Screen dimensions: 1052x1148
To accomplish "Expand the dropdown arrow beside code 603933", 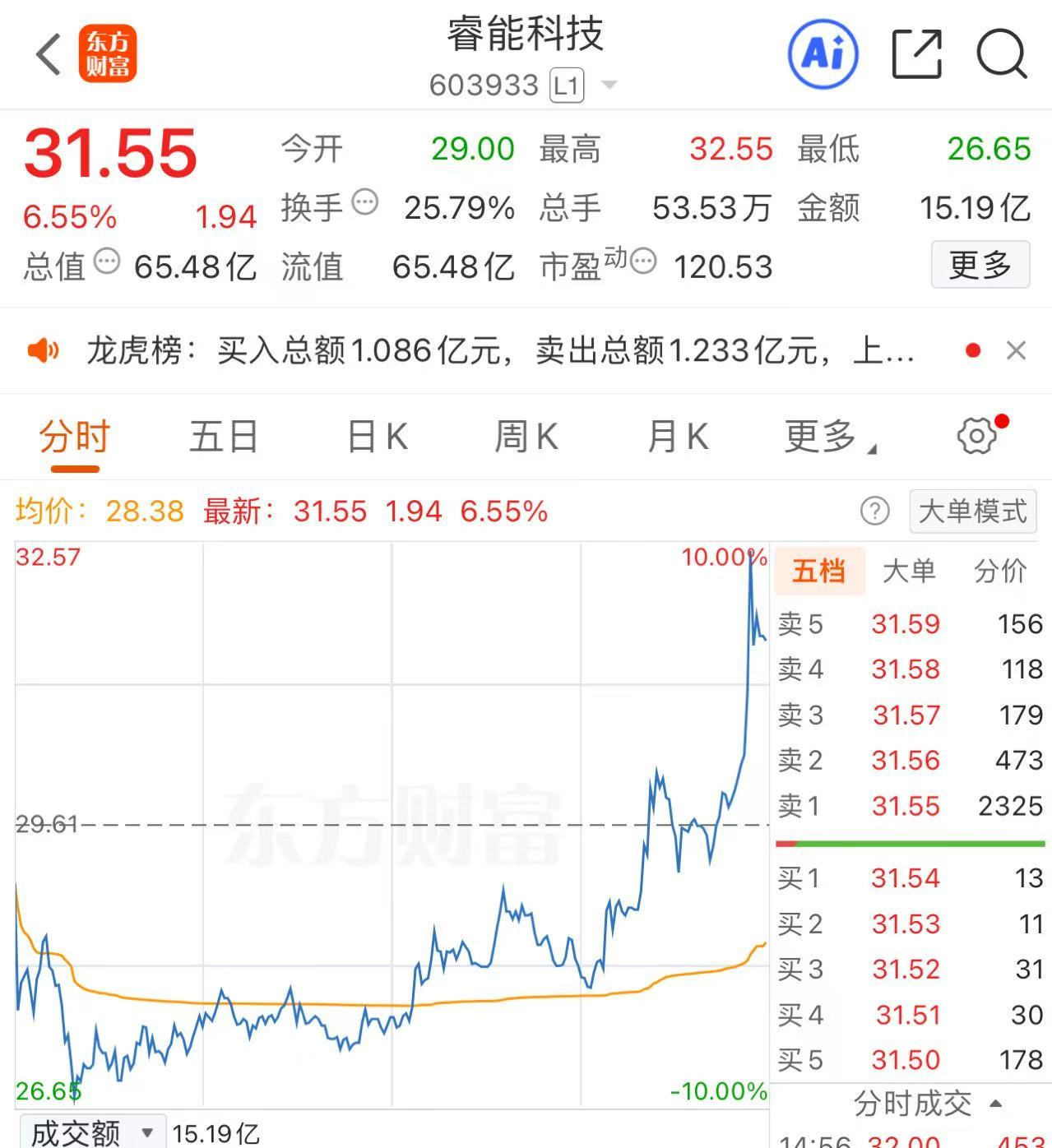I will pyautogui.click(x=609, y=85).
